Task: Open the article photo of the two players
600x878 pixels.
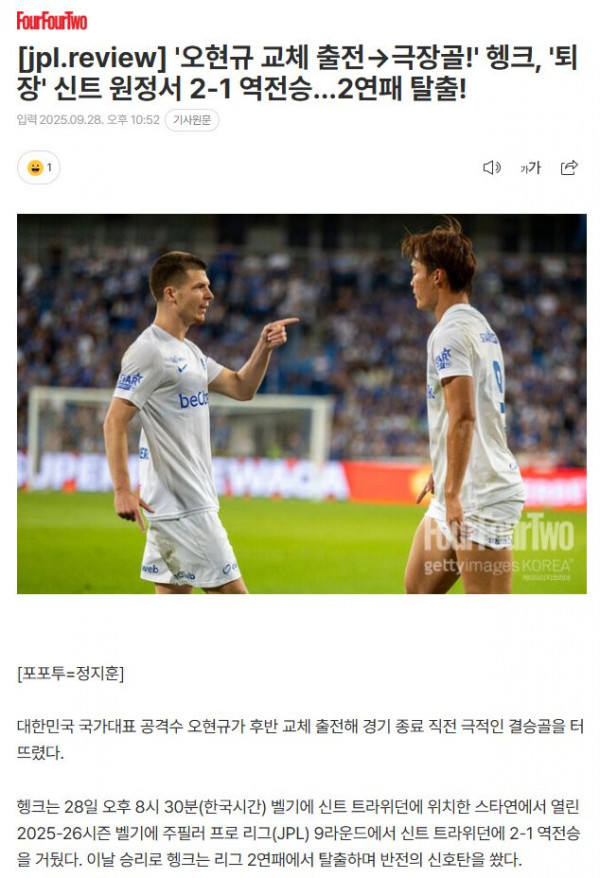Action: (301, 403)
